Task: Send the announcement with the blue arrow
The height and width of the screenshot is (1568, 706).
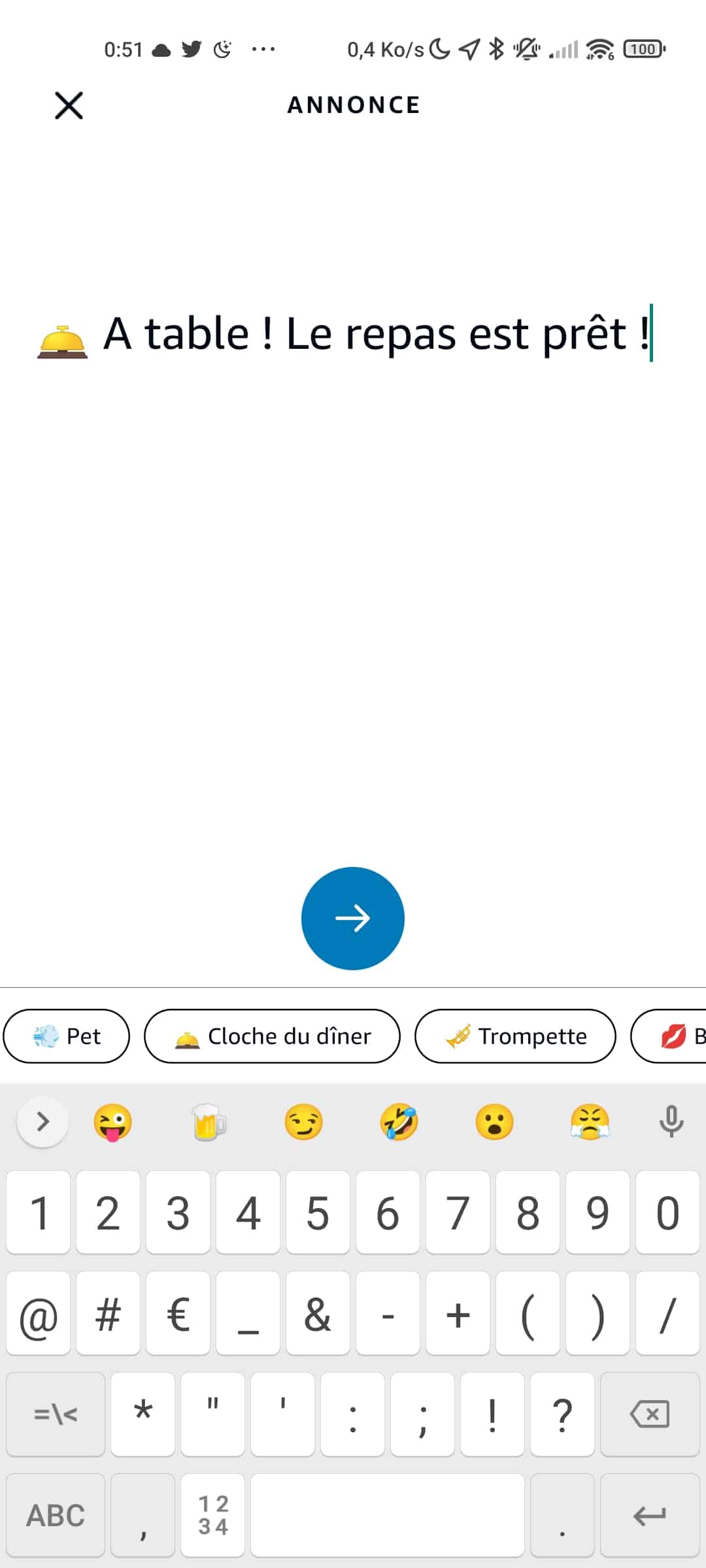Action: point(353,918)
